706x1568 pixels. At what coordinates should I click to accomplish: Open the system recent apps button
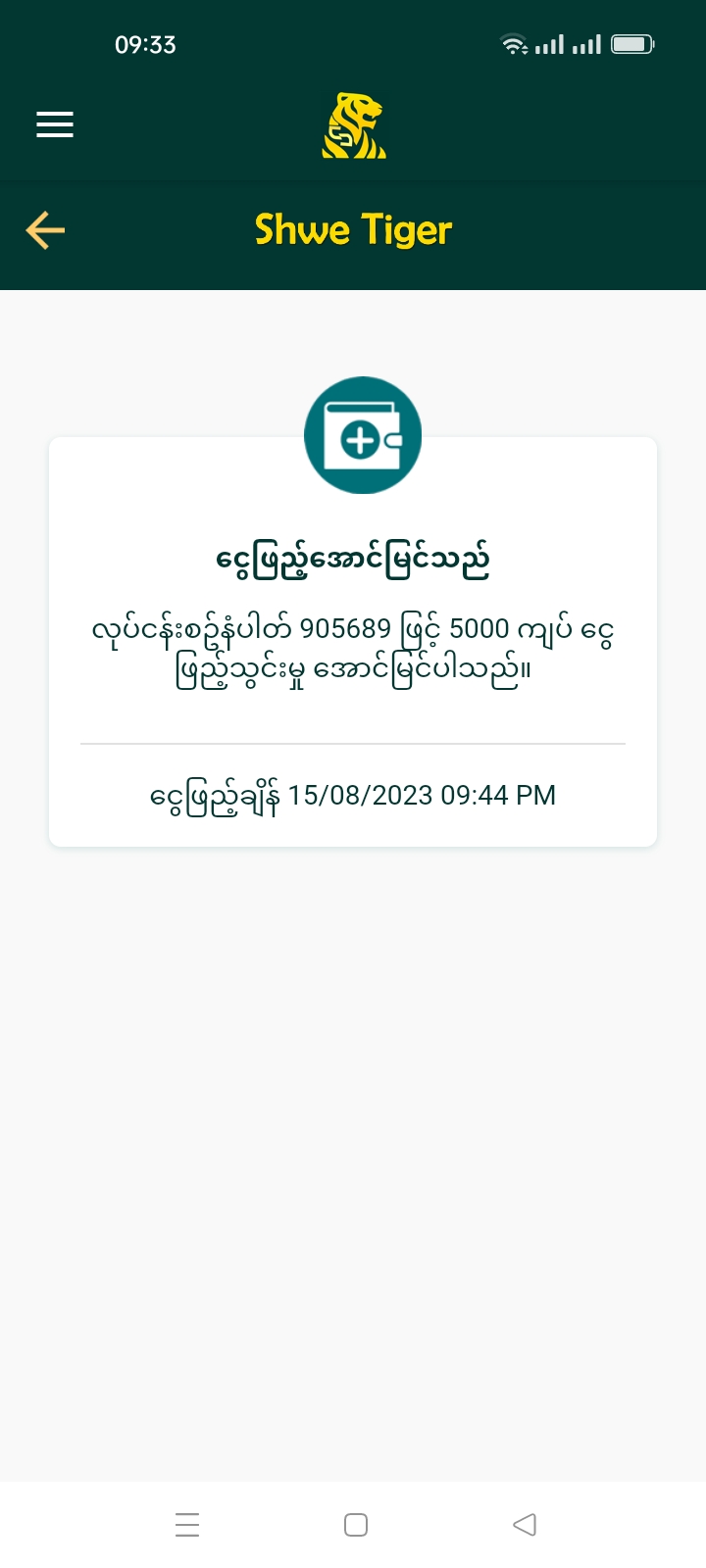[187, 1525]
